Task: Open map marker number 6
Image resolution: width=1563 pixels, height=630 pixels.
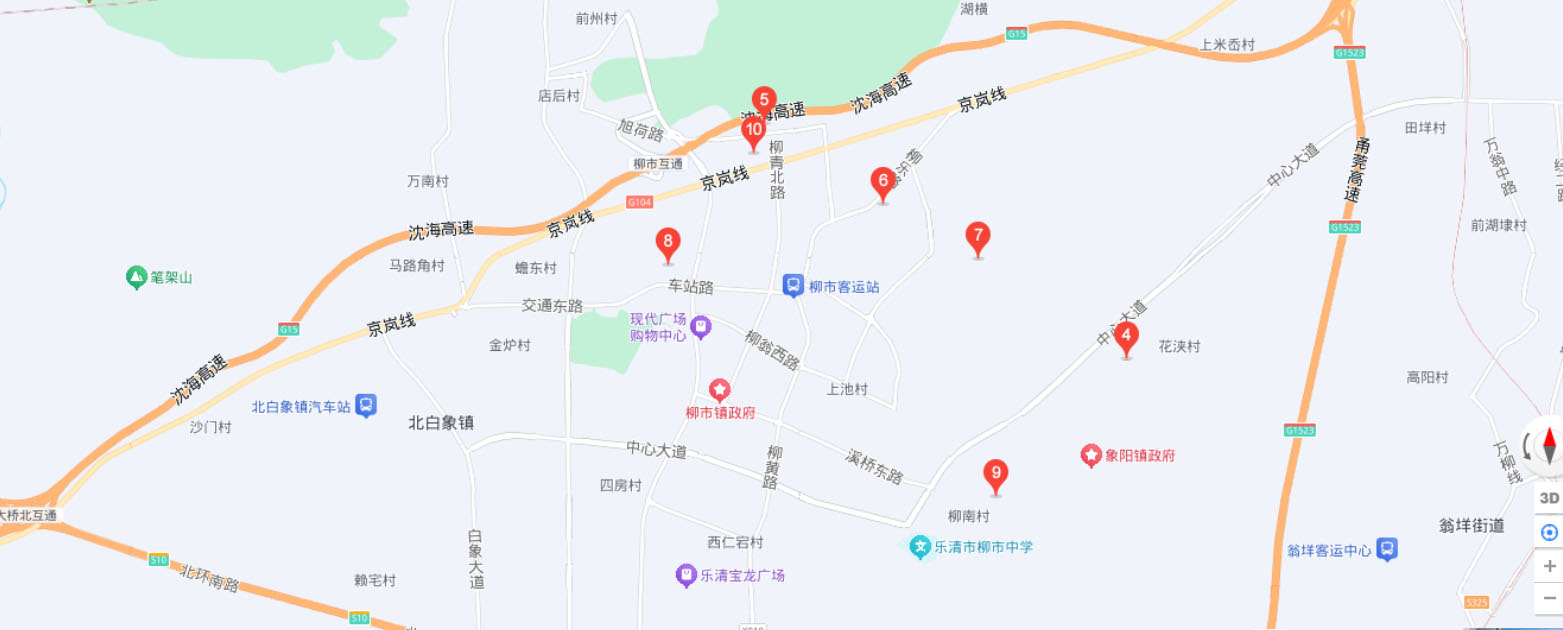Action: 882,182
